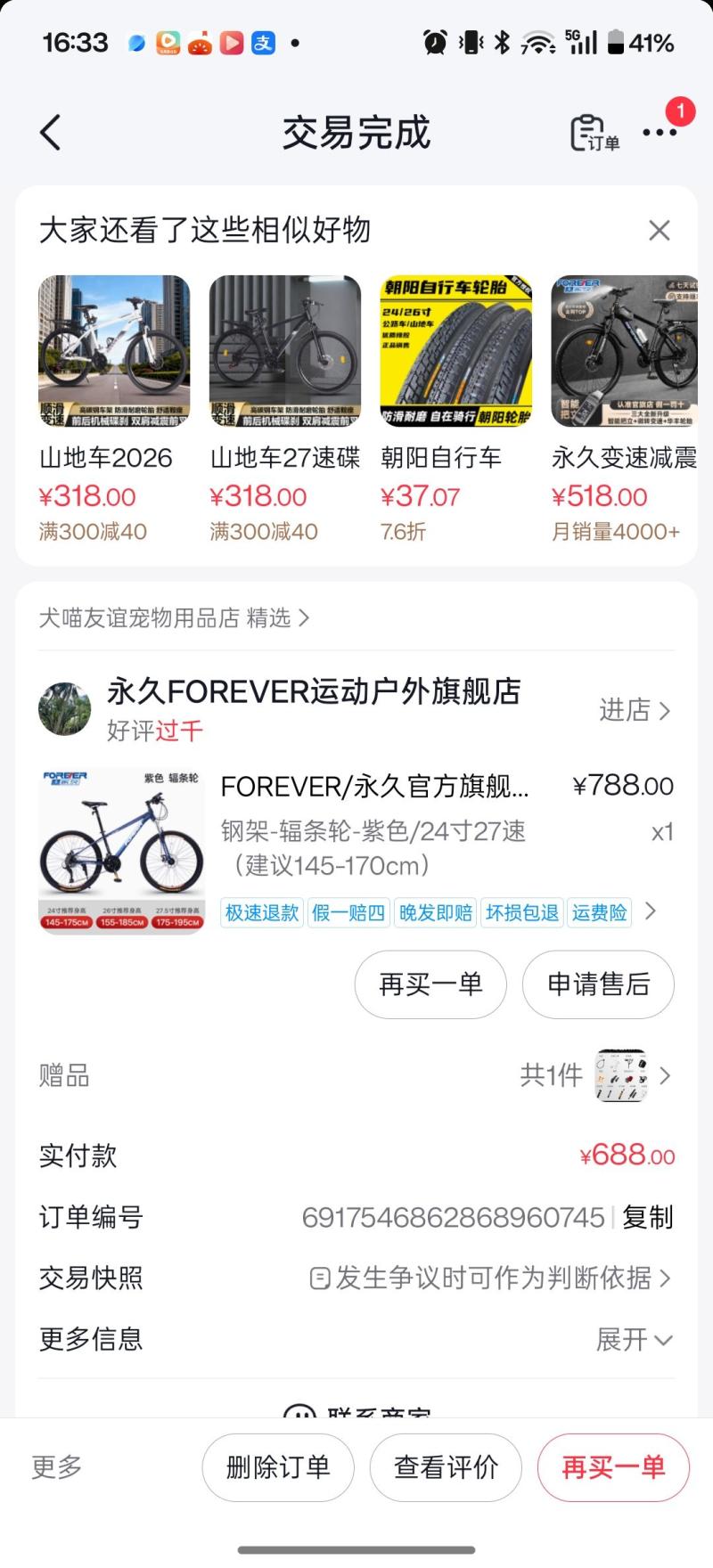The height and width of the screenshot is (1568, 713).
Task: Open the 订单 orders icon
Action: click(x=594, y=133)
